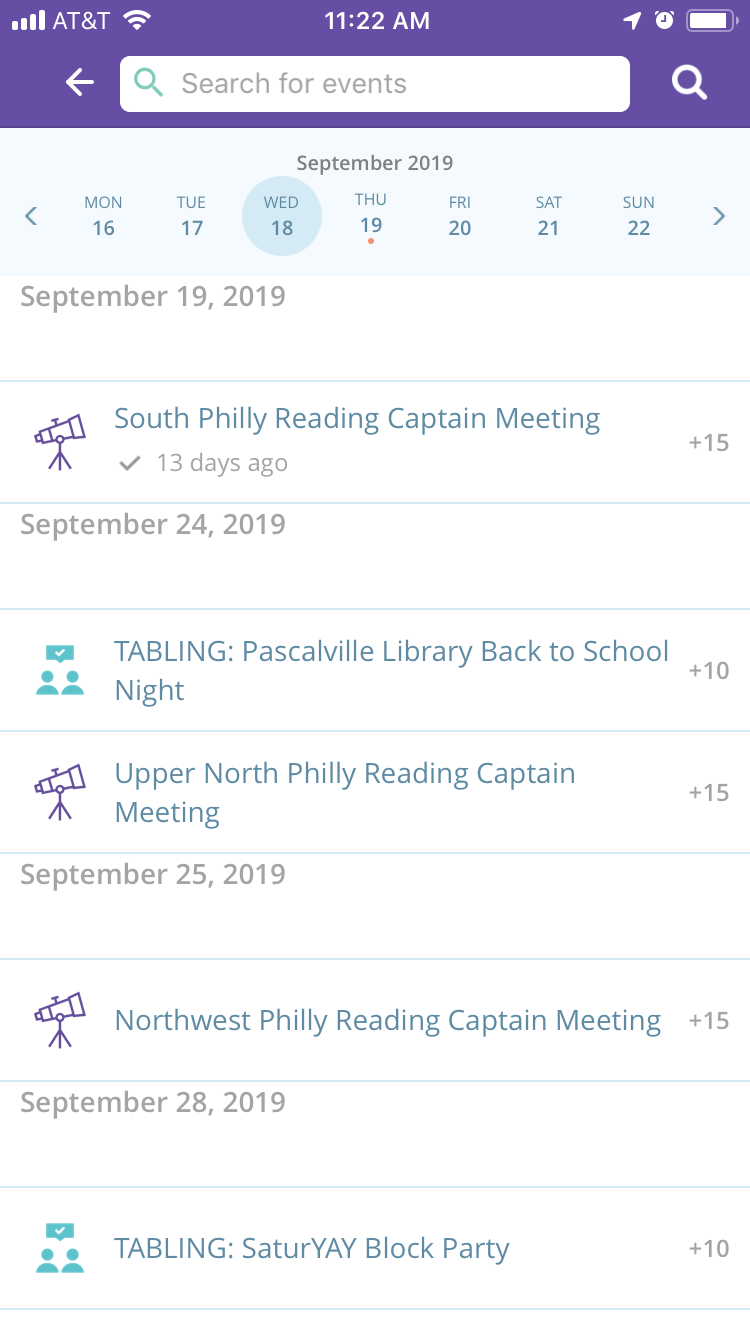Open TABLING: SaturYAY Block Party event
Viewport: 750px width, 1334px height.
click(x=375, y=1248)
